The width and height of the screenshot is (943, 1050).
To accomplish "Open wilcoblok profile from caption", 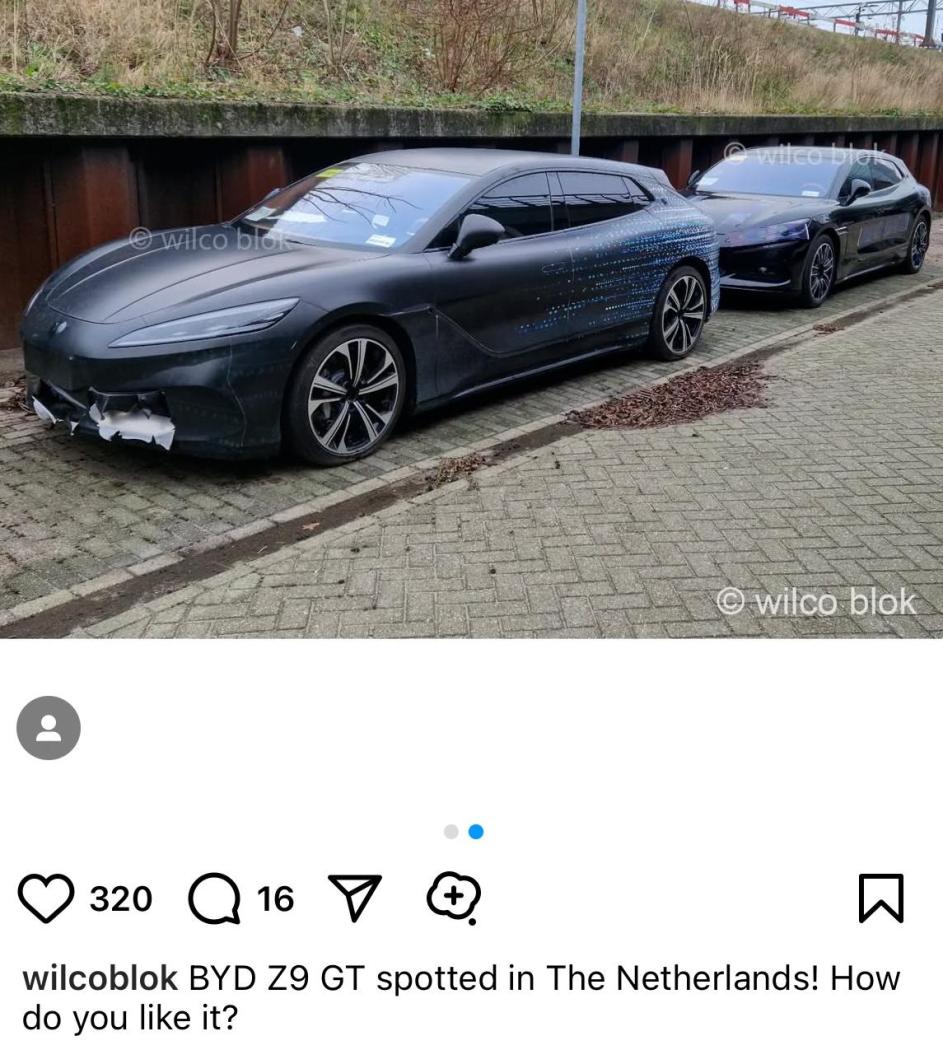I will [x=100, y=977].
